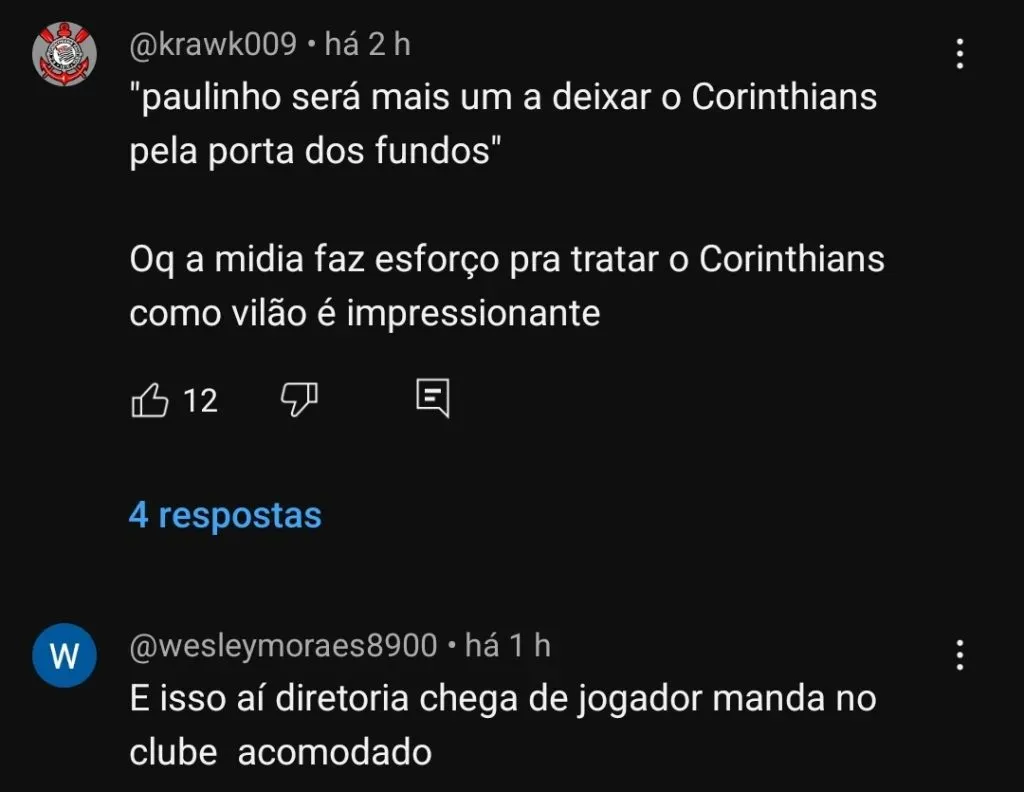Expand the 4 respostas thread
Viewport: 1024px width, 792px height.
coord(225,515)
